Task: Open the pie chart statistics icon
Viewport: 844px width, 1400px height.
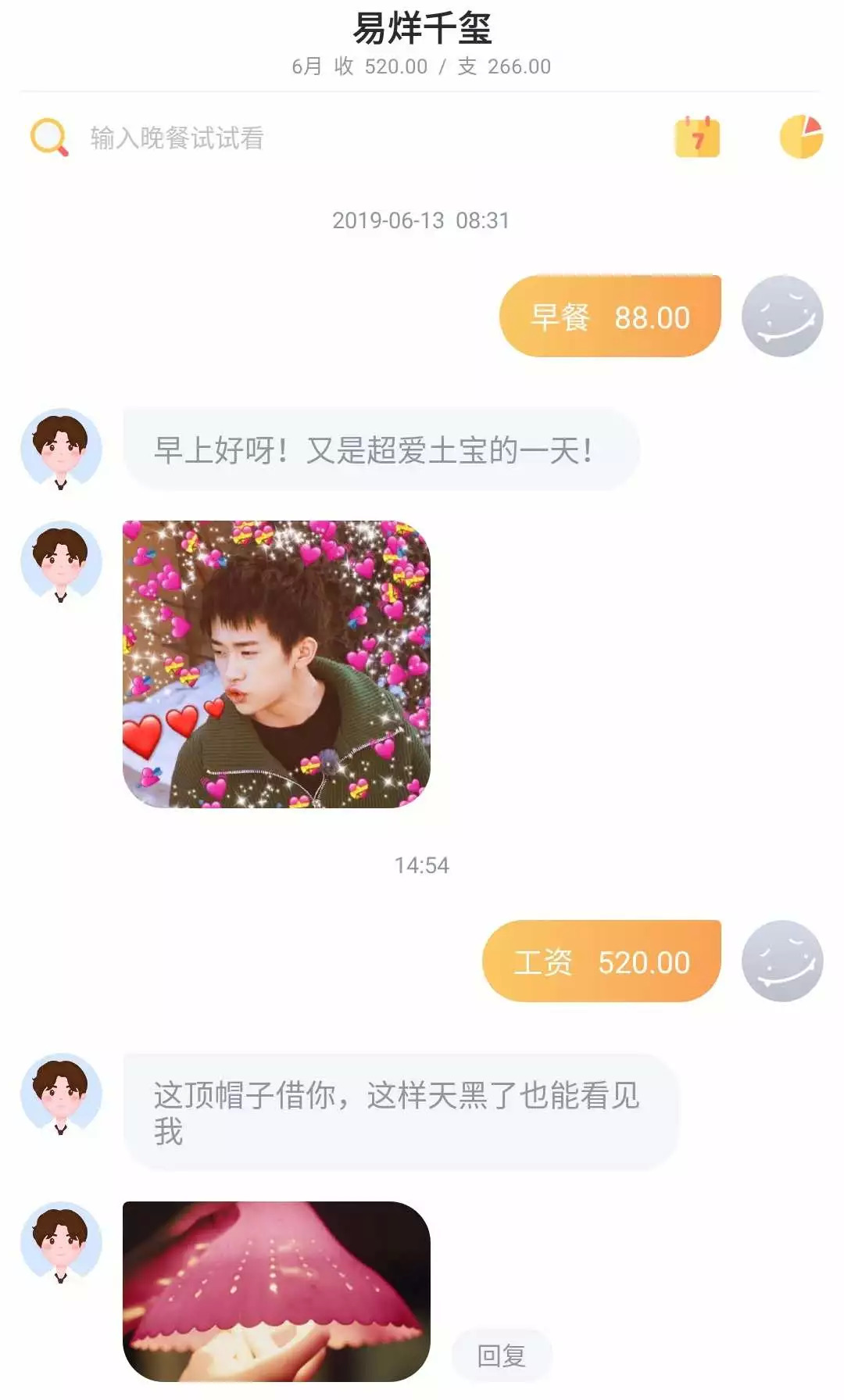Action: (x=801, y=137)
